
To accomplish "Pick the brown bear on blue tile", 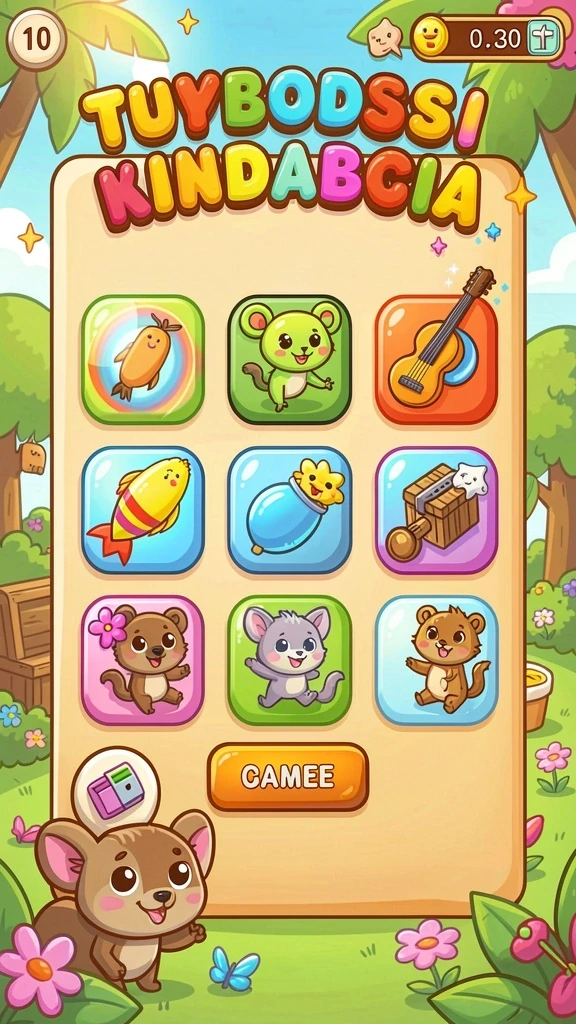I will (x=436, y=660).
